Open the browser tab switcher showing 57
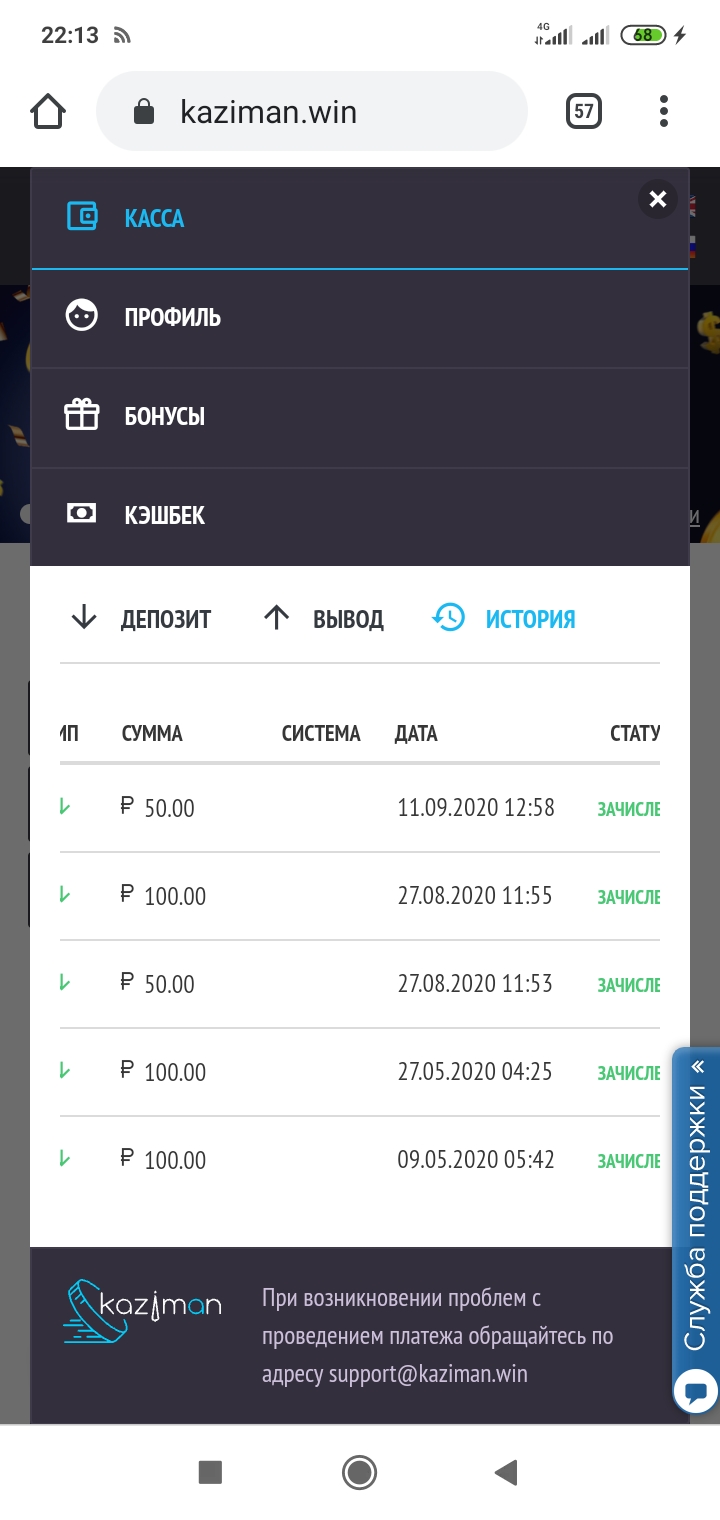This screenshot has height=1520, width=720. click(x=584, y=111)
